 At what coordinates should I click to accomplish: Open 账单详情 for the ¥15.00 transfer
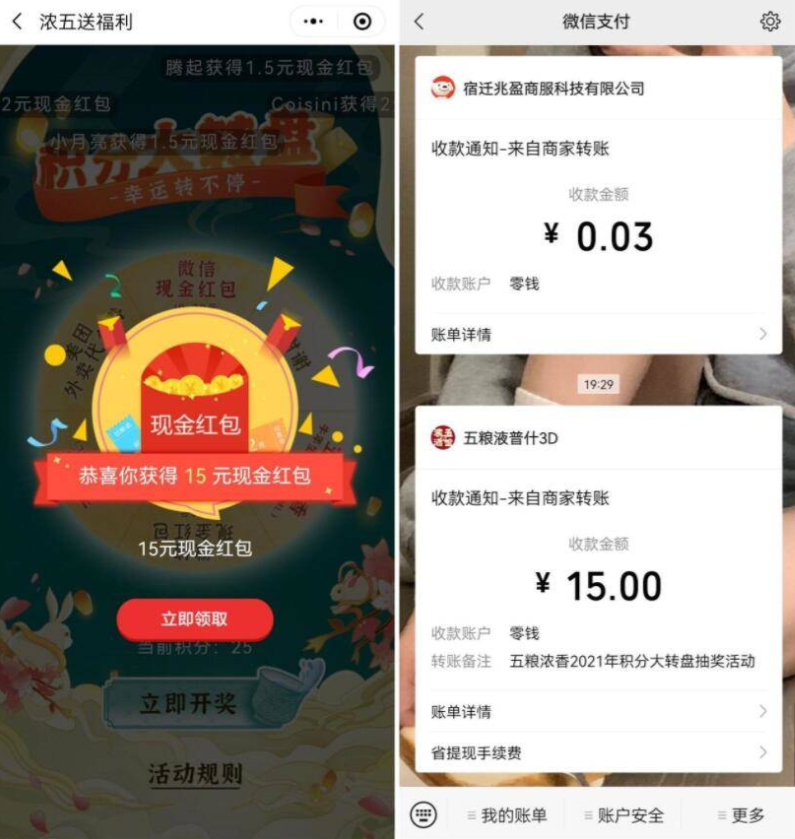click(x=598, y=711)
